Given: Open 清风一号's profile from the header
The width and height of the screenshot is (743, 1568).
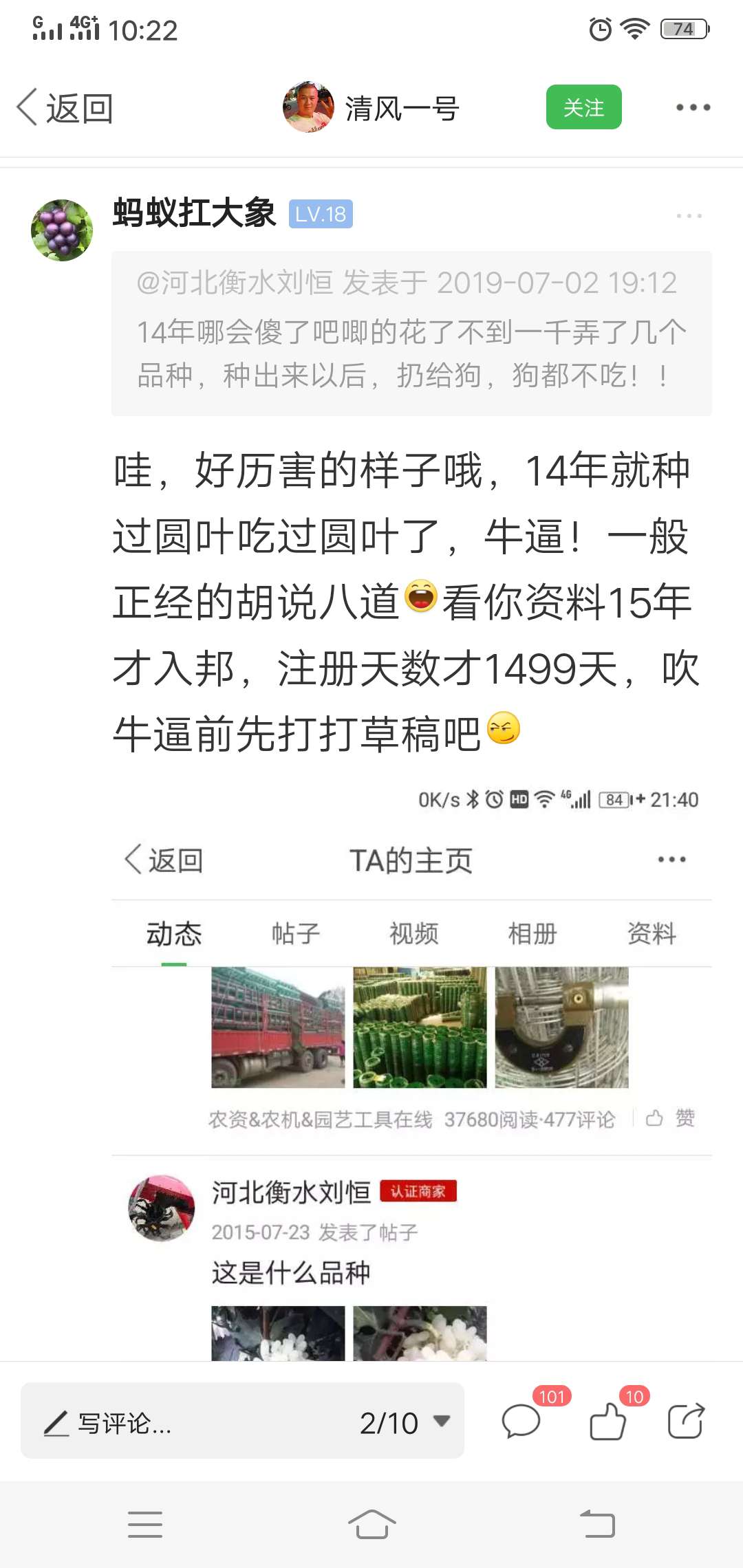Looking at the screenshot, I should coord(371,108).
